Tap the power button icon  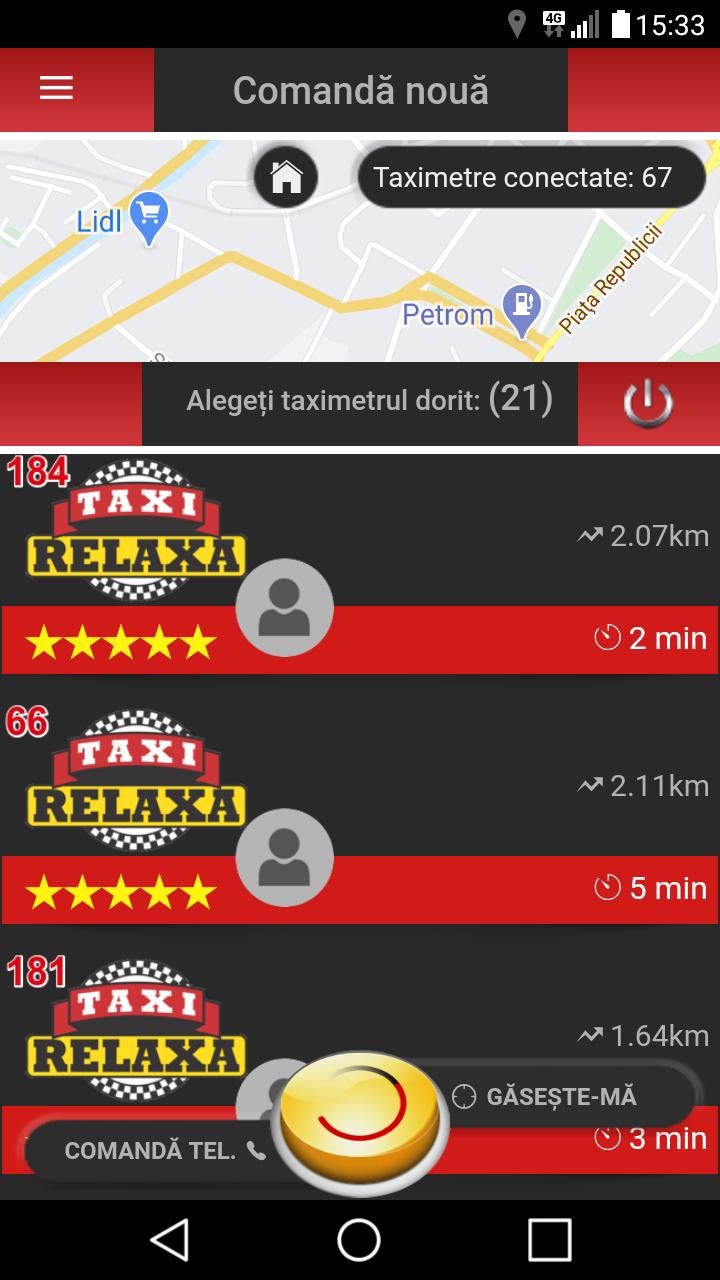pyautogui.click(x=648, y=403)
